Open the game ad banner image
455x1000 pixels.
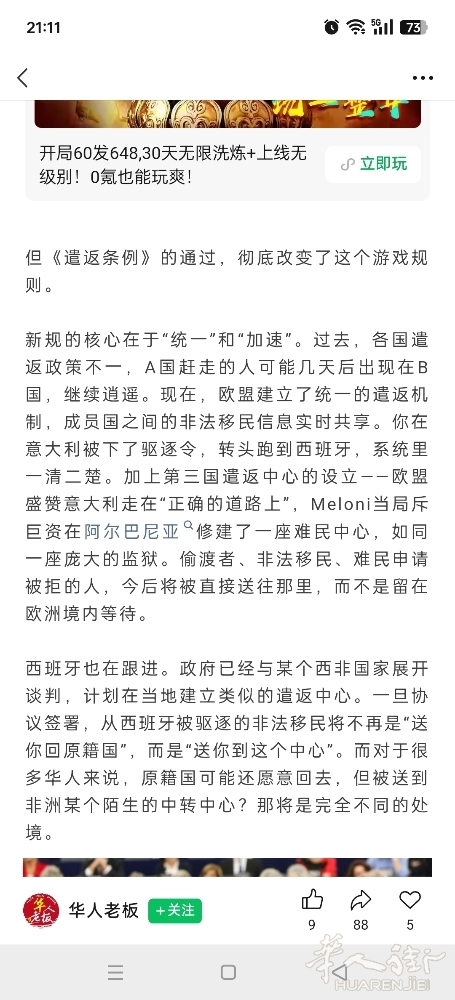point(228,114)
